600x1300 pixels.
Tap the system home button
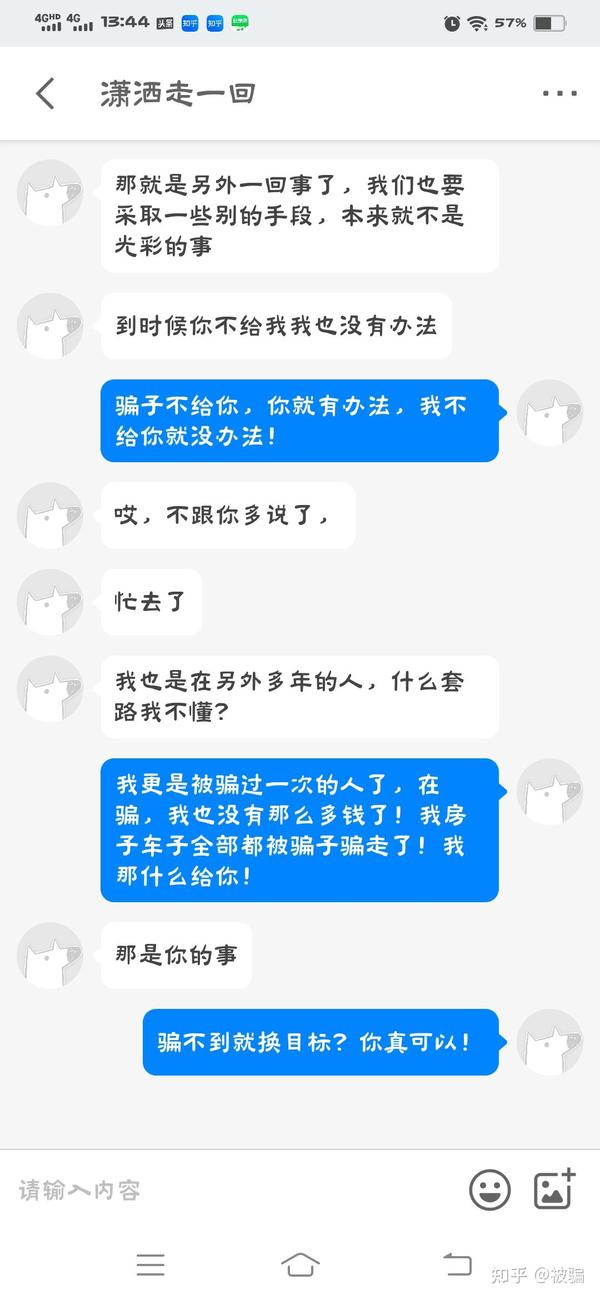300,1265
